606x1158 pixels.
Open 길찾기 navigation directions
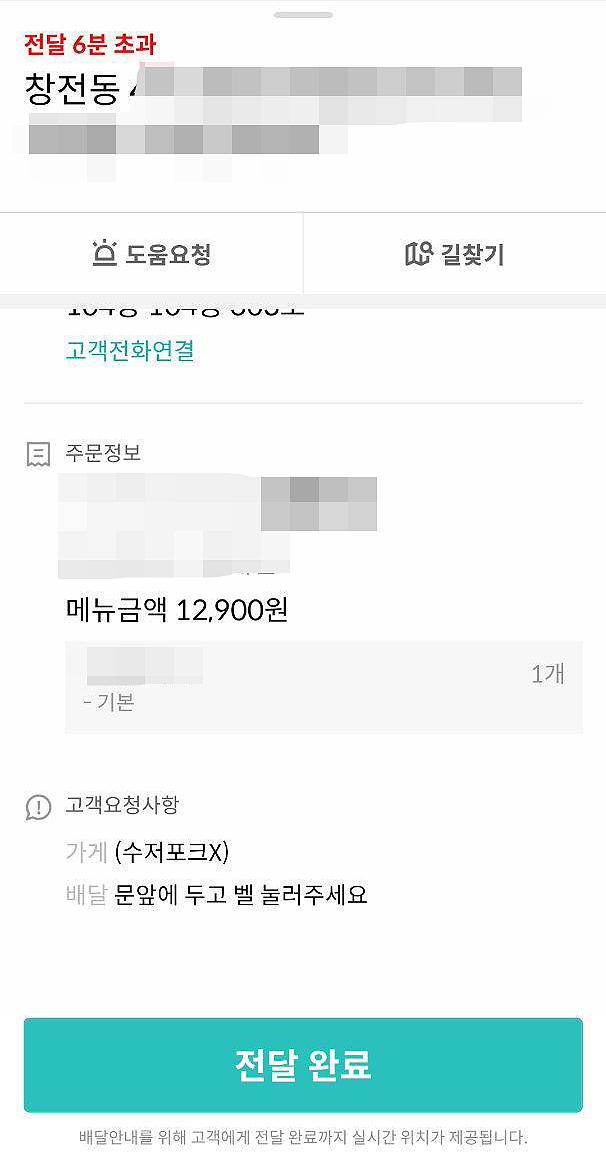pyautogui.click(x=455, y=254)
